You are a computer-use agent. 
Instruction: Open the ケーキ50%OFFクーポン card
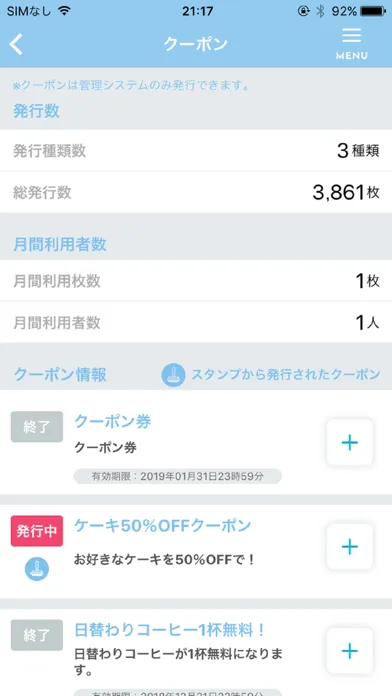(x=196, y=551)
